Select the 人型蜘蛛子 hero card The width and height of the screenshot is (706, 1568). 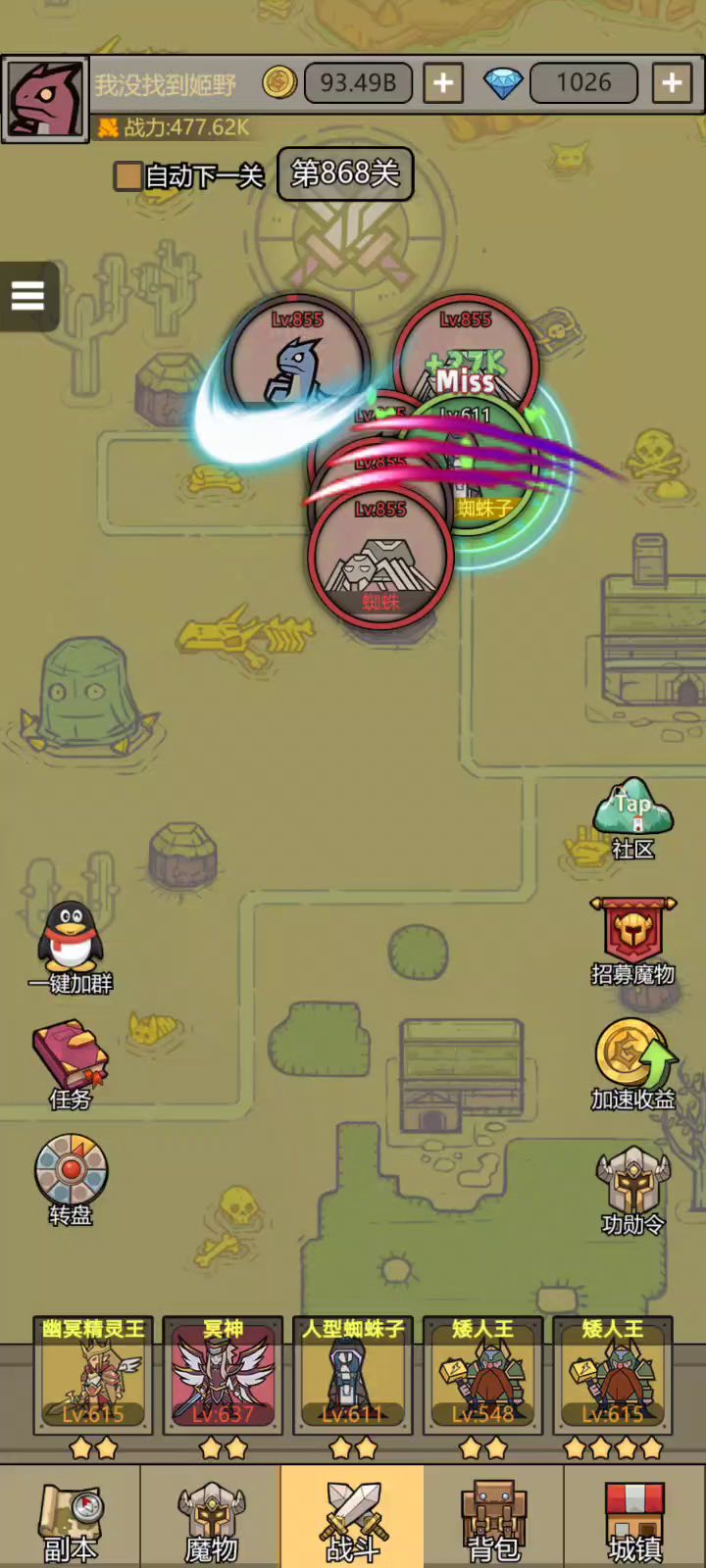[x=352, y=1377]
